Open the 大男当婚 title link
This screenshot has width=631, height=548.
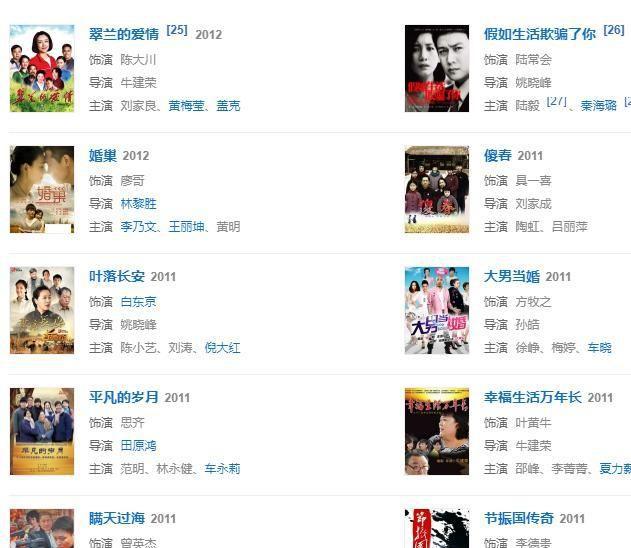[x=512, y=276]
